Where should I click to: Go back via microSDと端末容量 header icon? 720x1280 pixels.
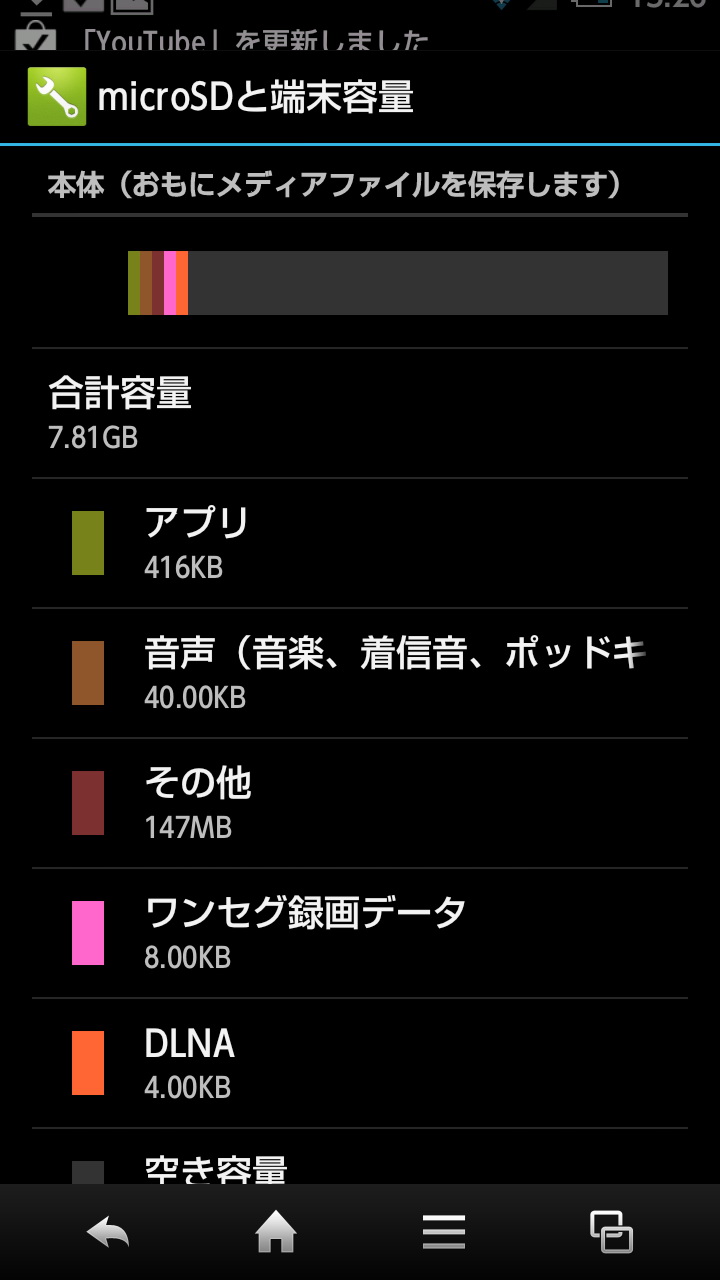coord(56,97)
